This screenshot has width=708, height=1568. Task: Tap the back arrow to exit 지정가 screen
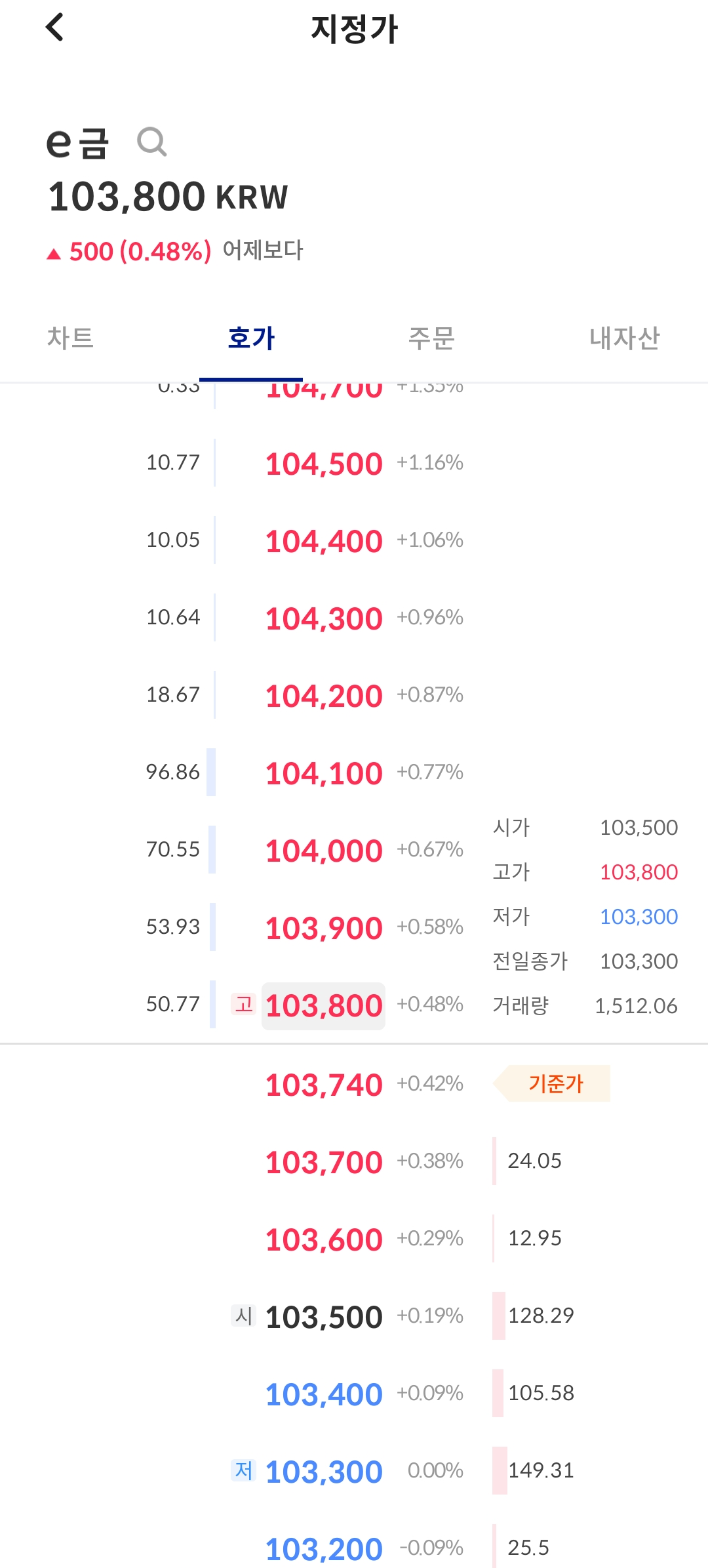click(56, 28)
